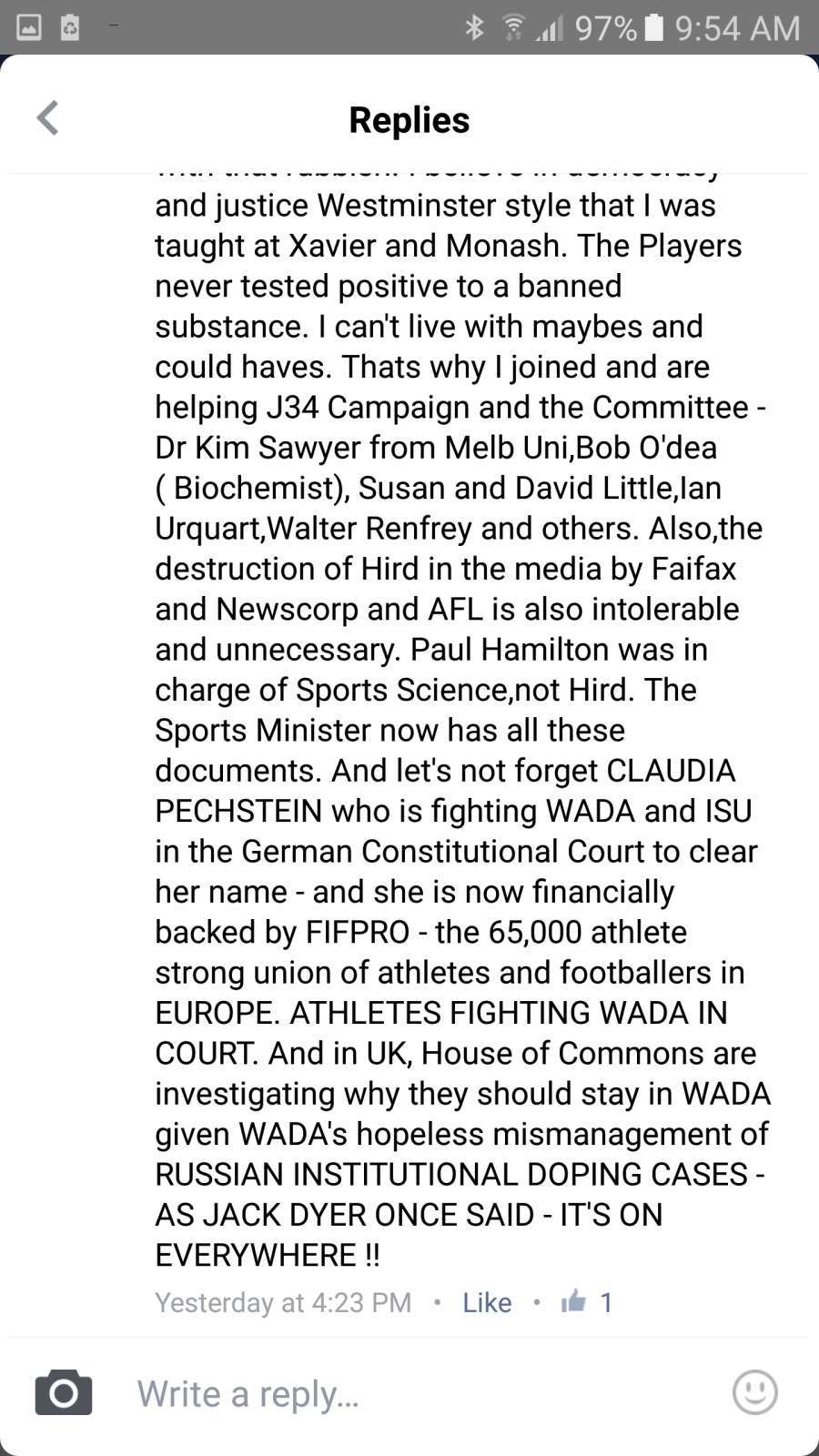The width and height of the screenshot is (819, 1456).
Task: Tap the Write a reply field
Action: pyautogui.click(x=419, y=1394)
